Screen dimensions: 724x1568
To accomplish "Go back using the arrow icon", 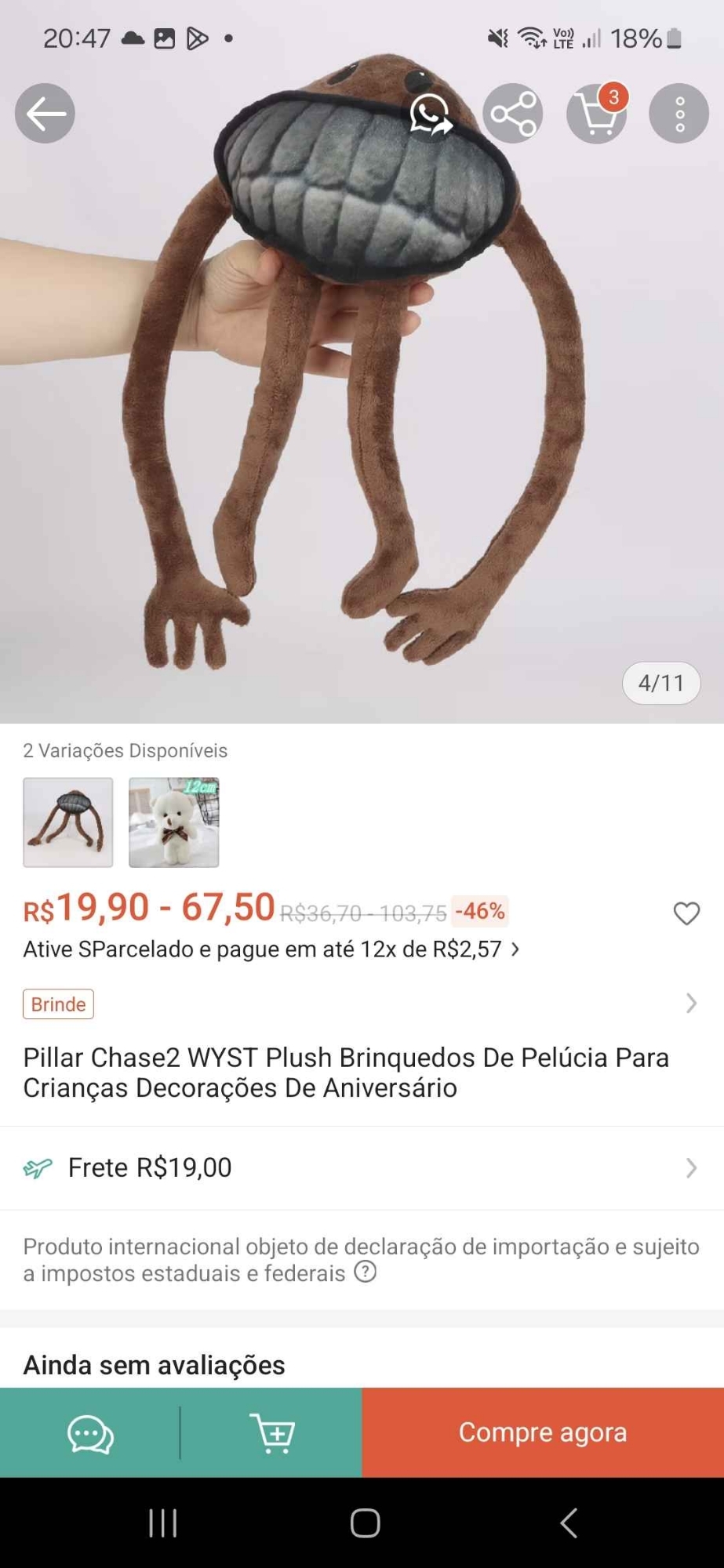I will (x=45, y=114).
